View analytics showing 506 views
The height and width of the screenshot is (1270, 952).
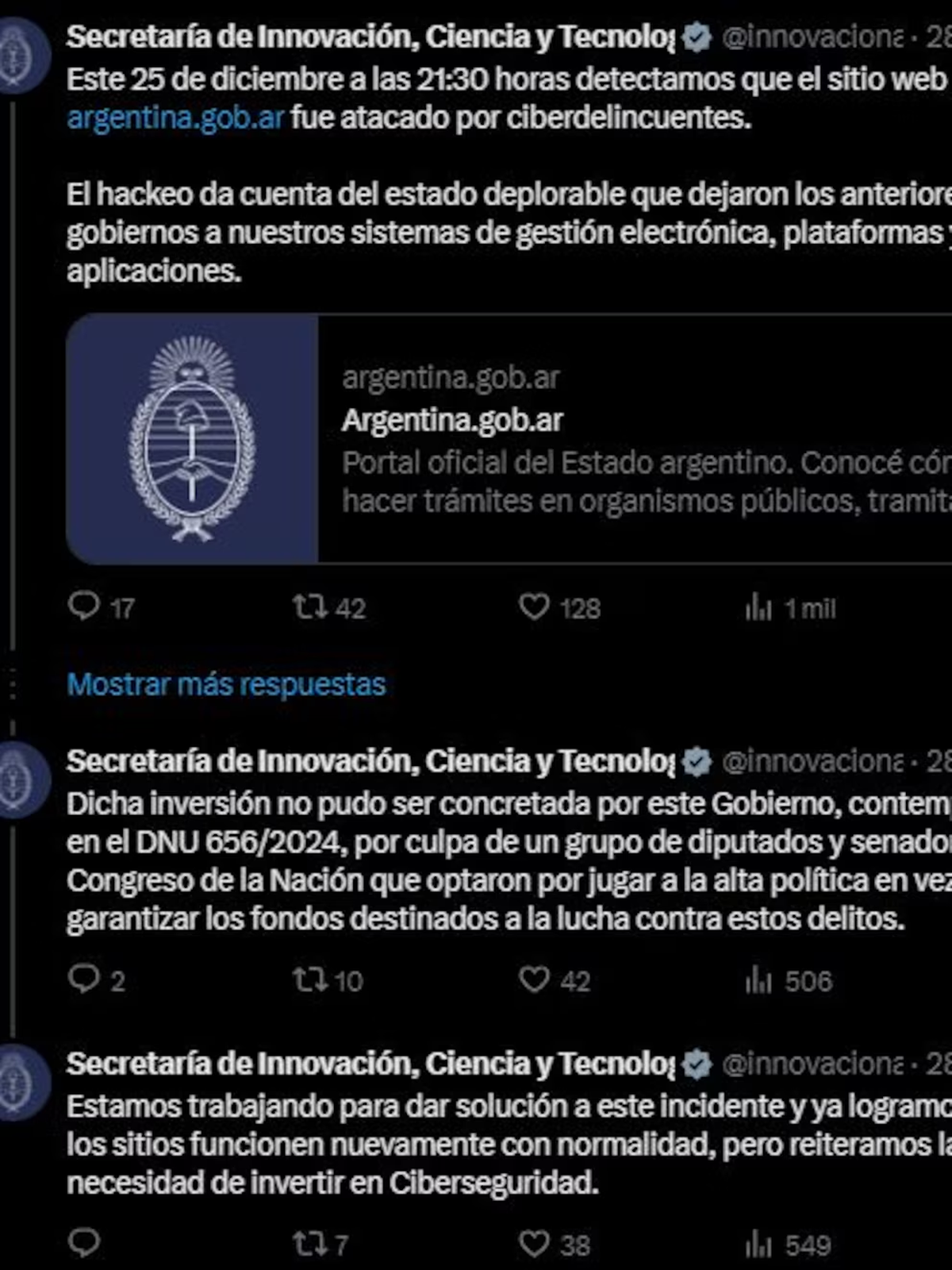point(758,981)
